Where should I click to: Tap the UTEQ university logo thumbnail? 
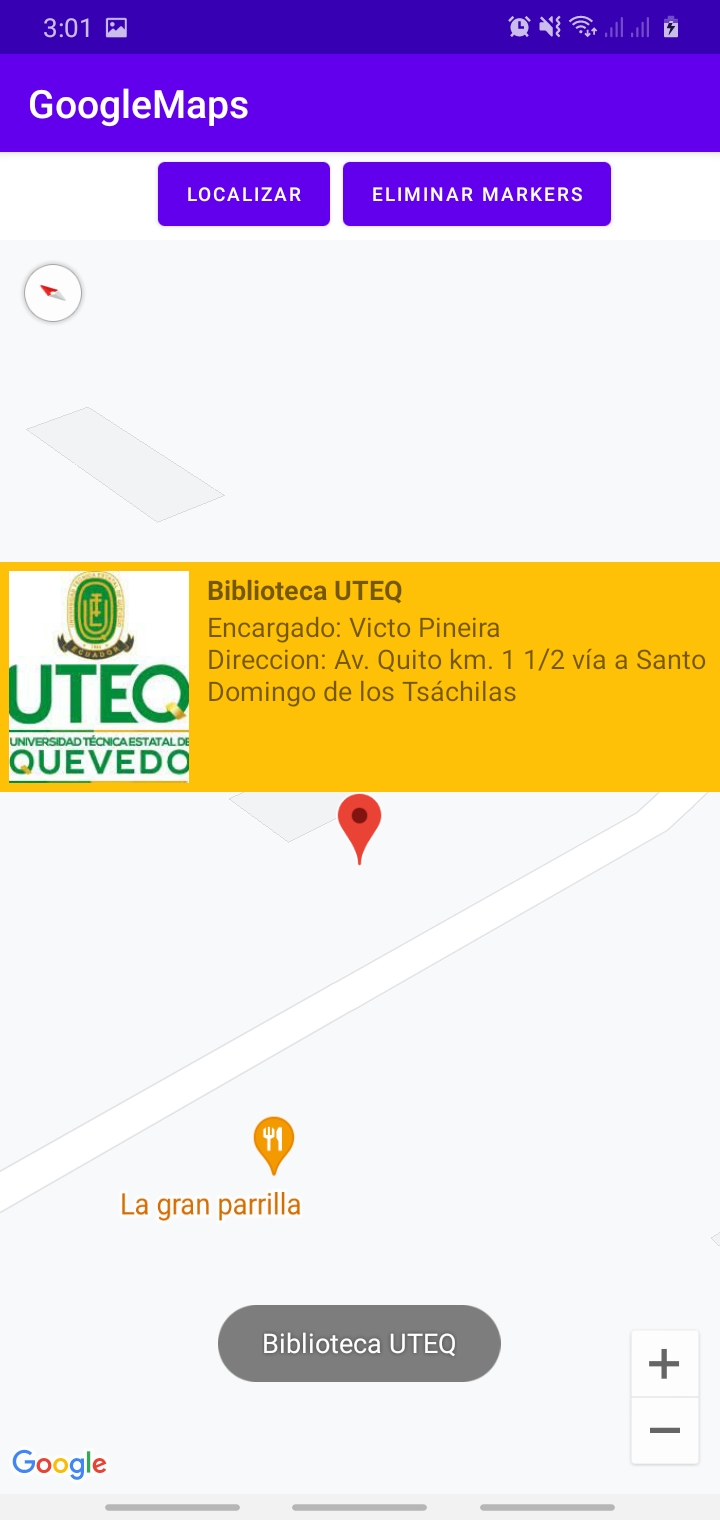click(97, 677)
